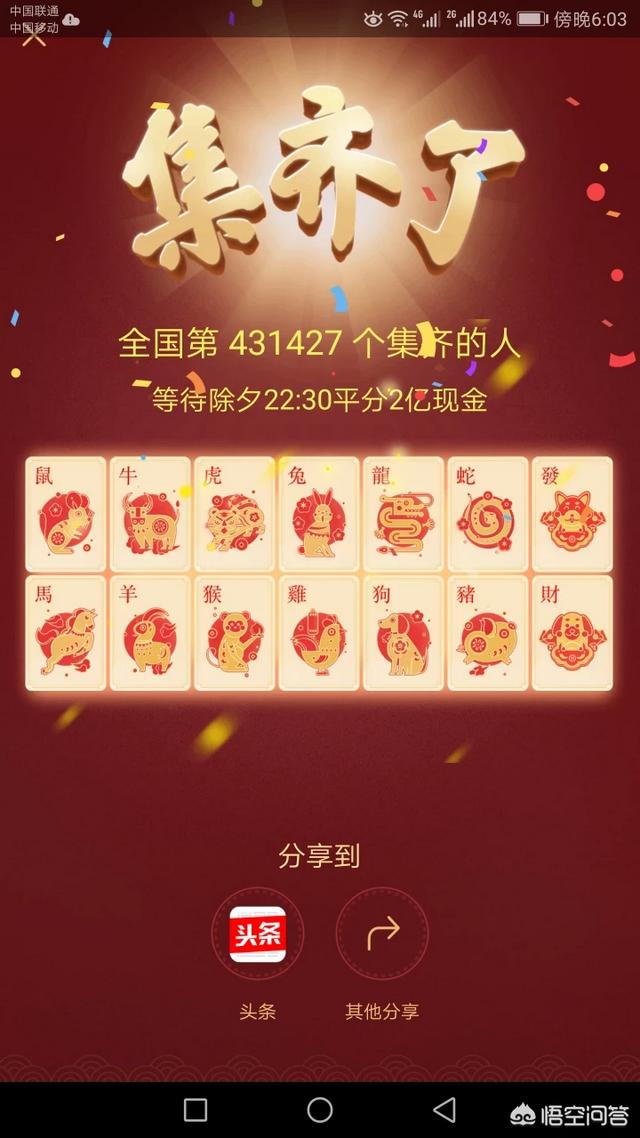Open 其他分享 options

(x=382, y=934)
